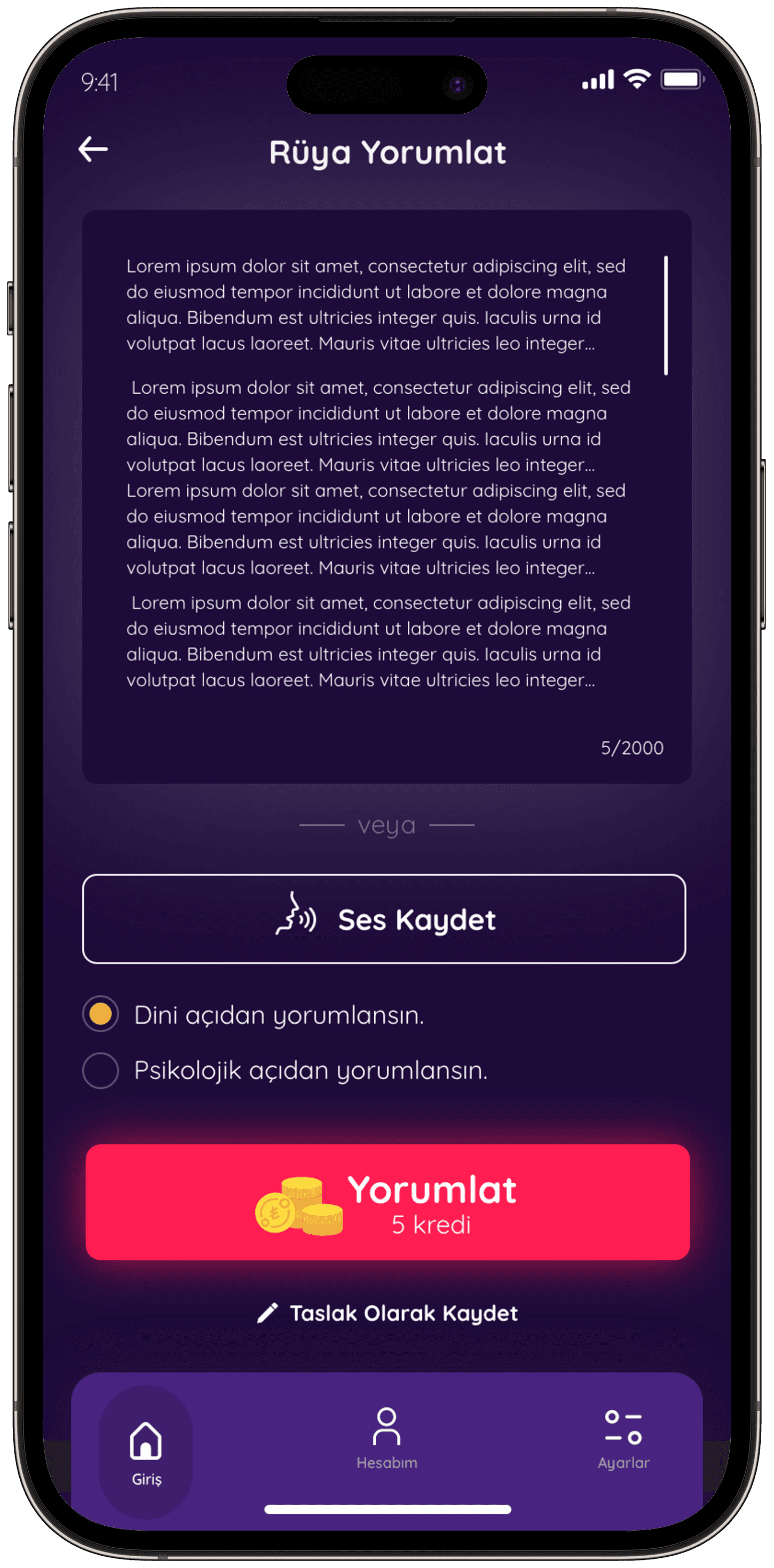Open the Hesabım tab
The width and height of the screenshot is (774, 1568).
[x=387, y=1439]
